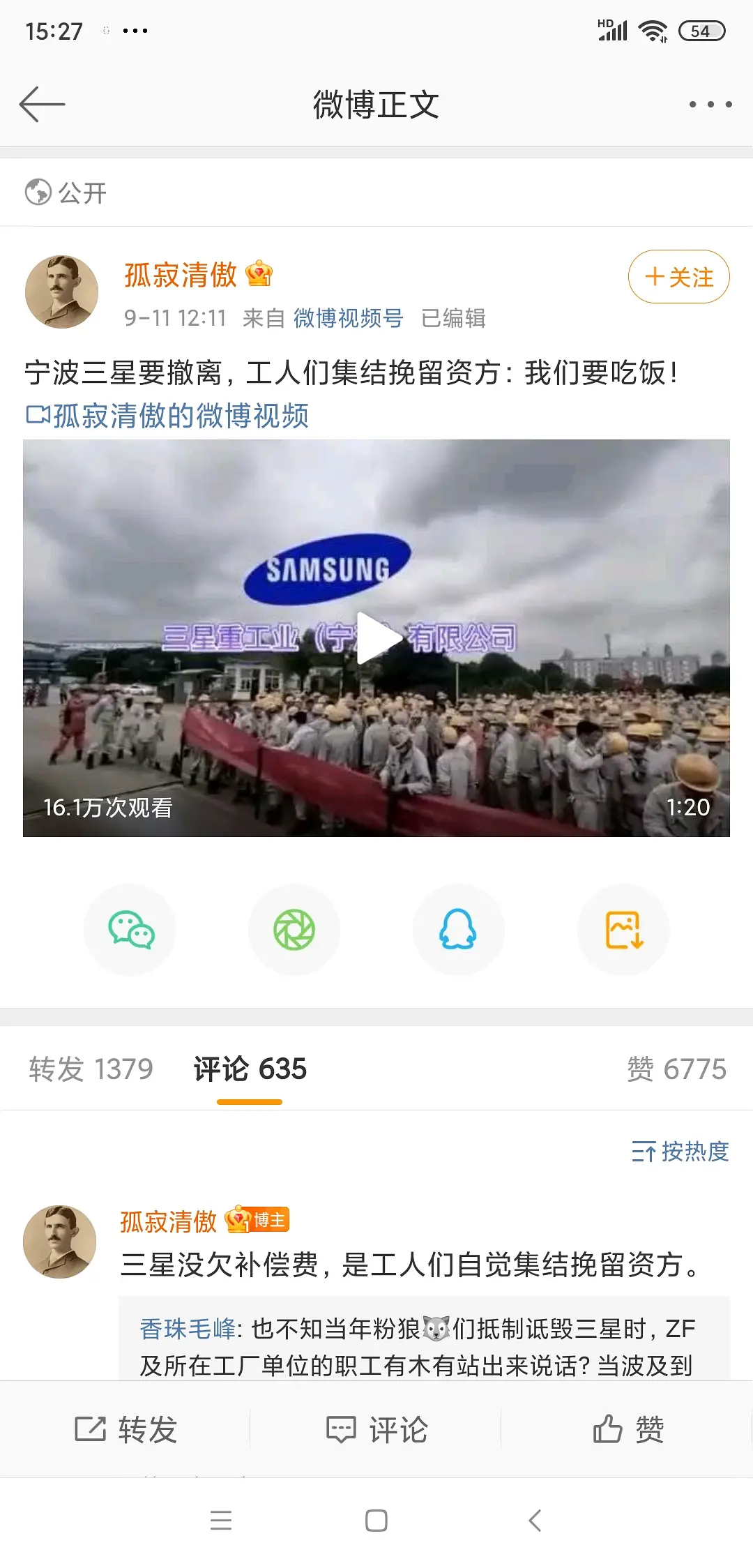This screenshot has height=1568, width=753.
Task: Tap the system home button
Action: pos(376,1521)
